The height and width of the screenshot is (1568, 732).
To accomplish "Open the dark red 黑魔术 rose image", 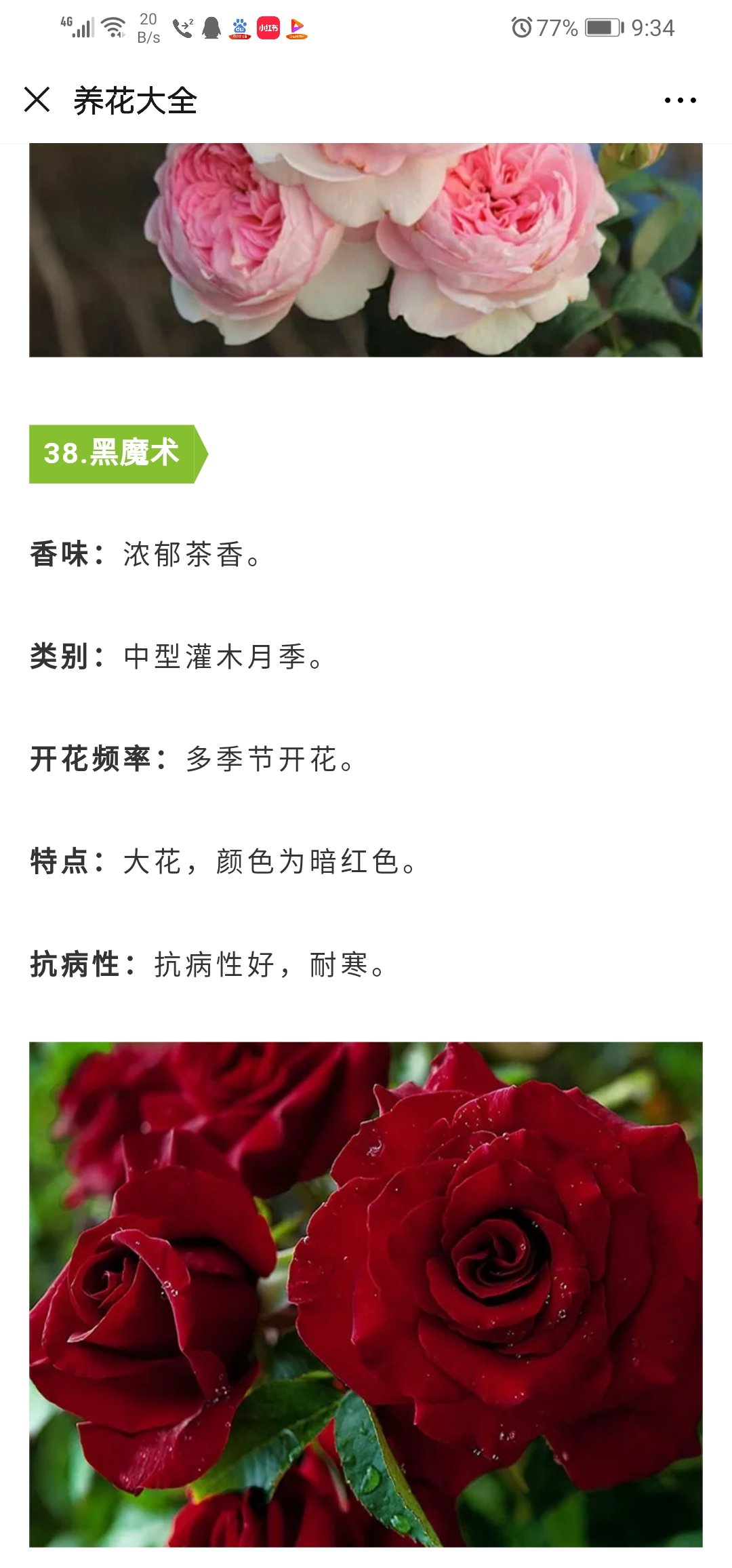I will coord(366,1294).
